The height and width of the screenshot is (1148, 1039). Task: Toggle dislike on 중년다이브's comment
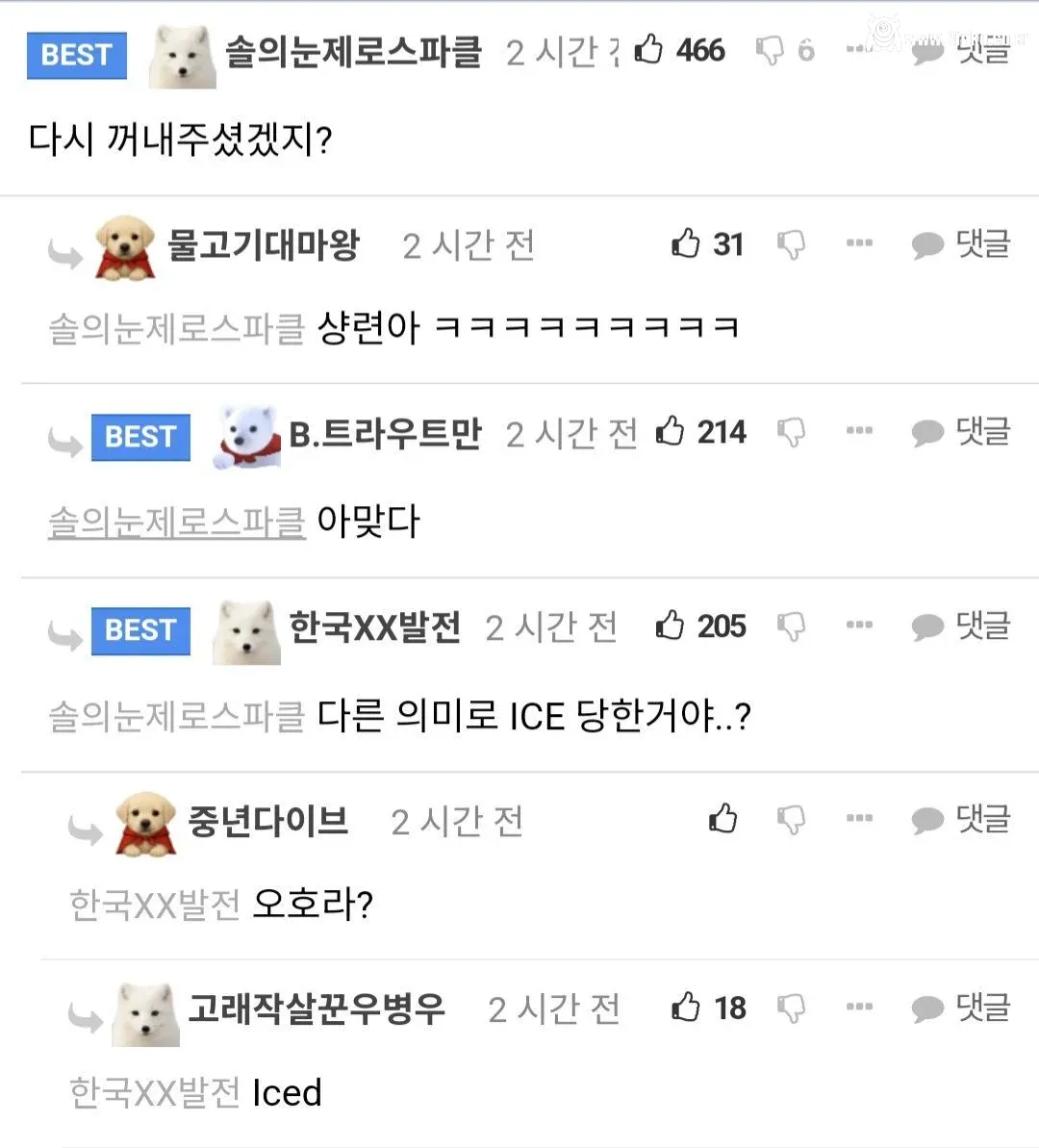[x=792, y=819]
